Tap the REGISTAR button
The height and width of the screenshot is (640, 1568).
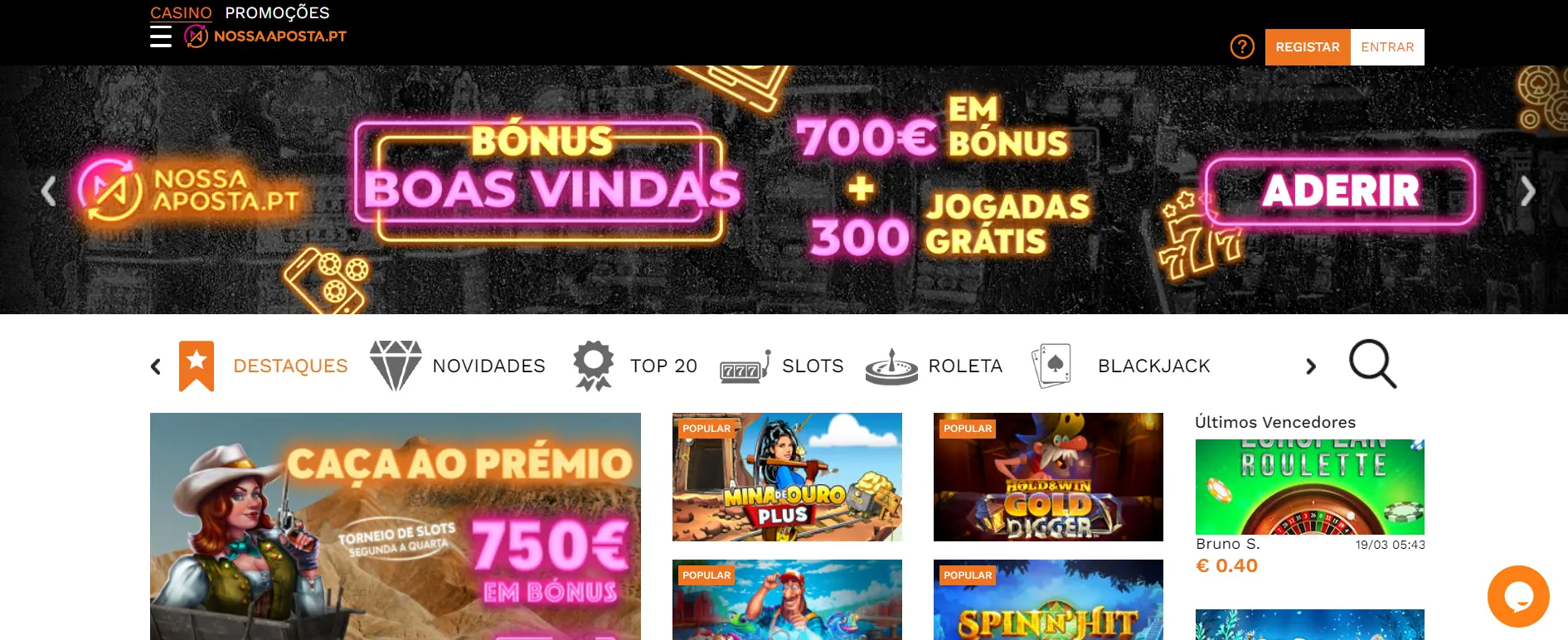coord(1307,47)
